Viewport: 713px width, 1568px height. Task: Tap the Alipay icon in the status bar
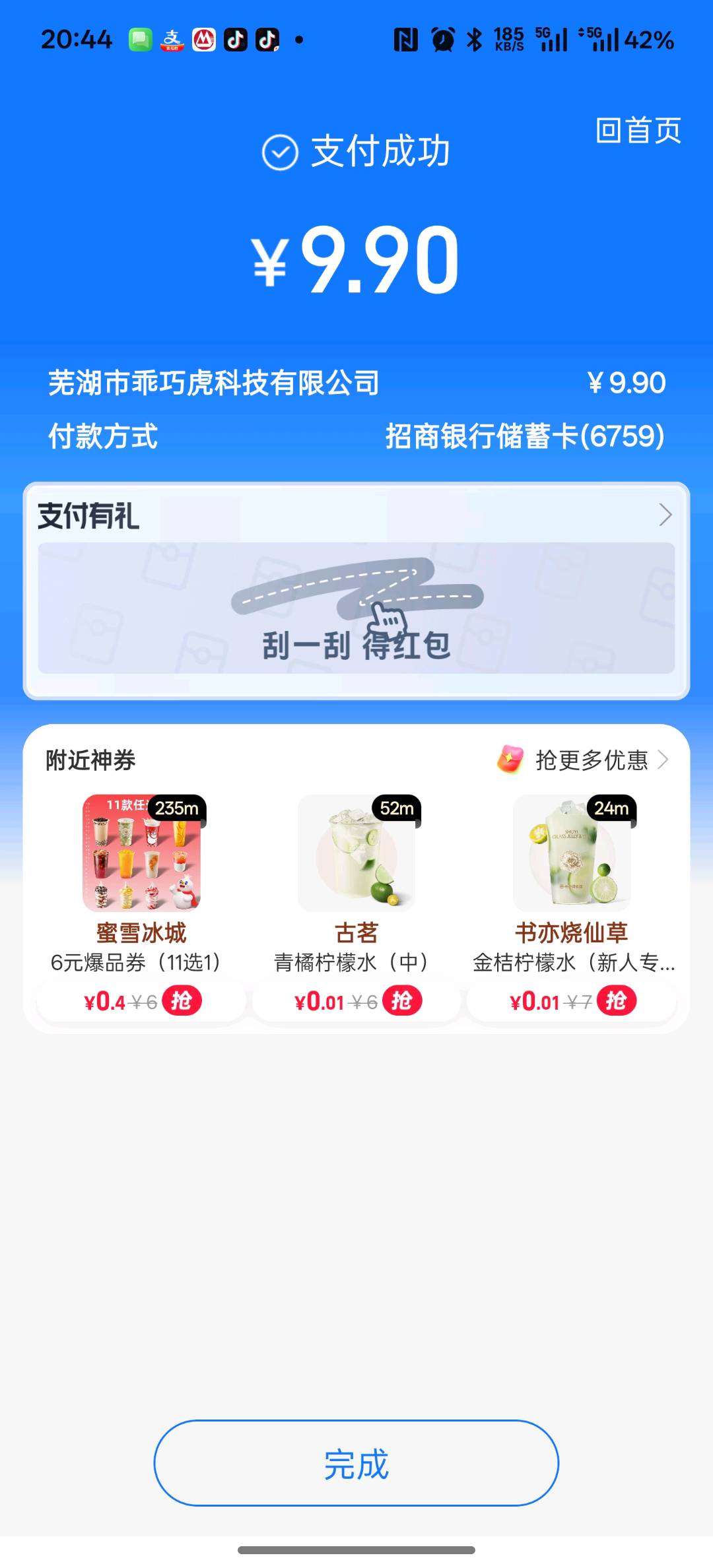pos(170,40)
